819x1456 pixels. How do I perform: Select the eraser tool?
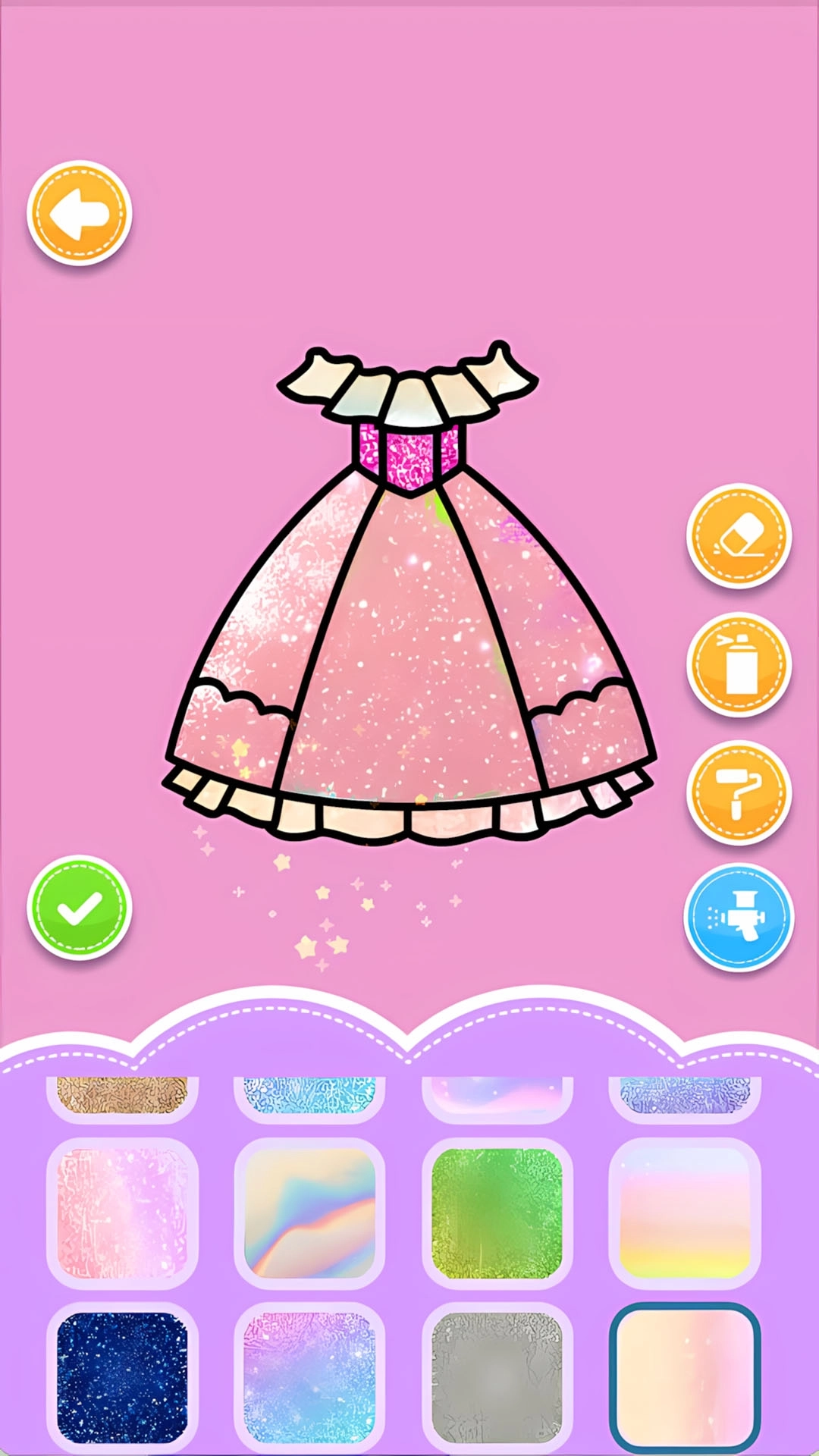pos(739,536)
